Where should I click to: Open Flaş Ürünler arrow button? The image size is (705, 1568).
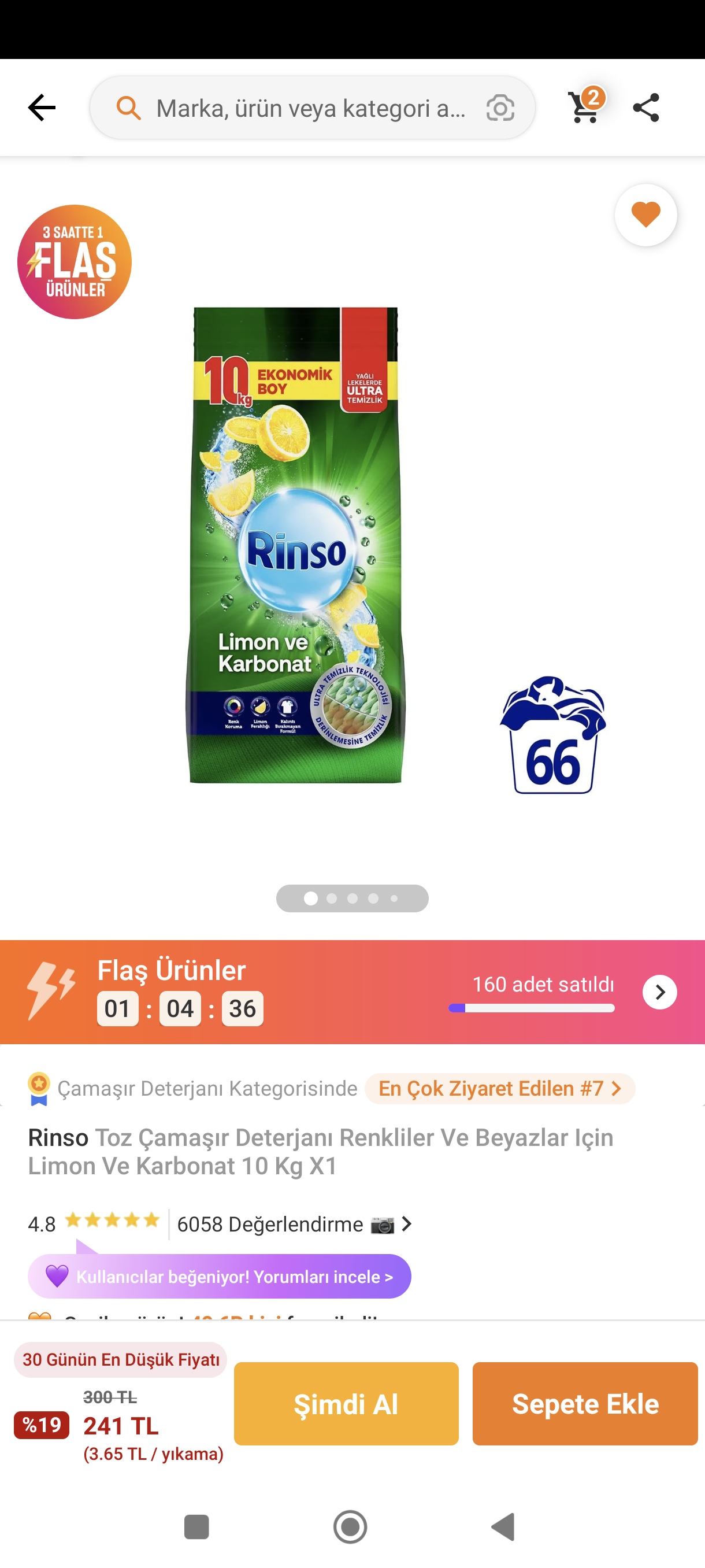pyautogui.click(x=659, y=992)
